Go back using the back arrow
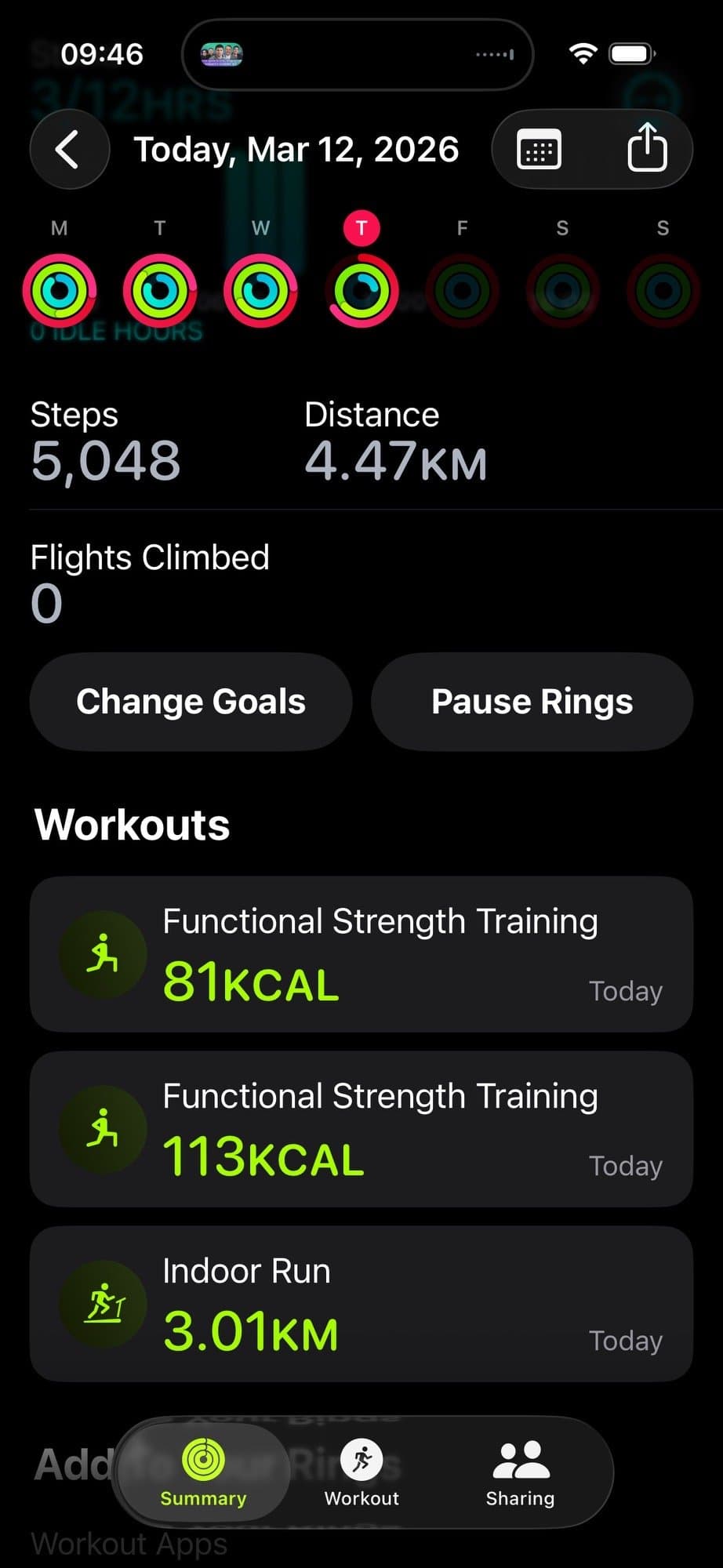Image resolution: width=723 pixels, height=1568 pixels. click(x=69, y=149)
